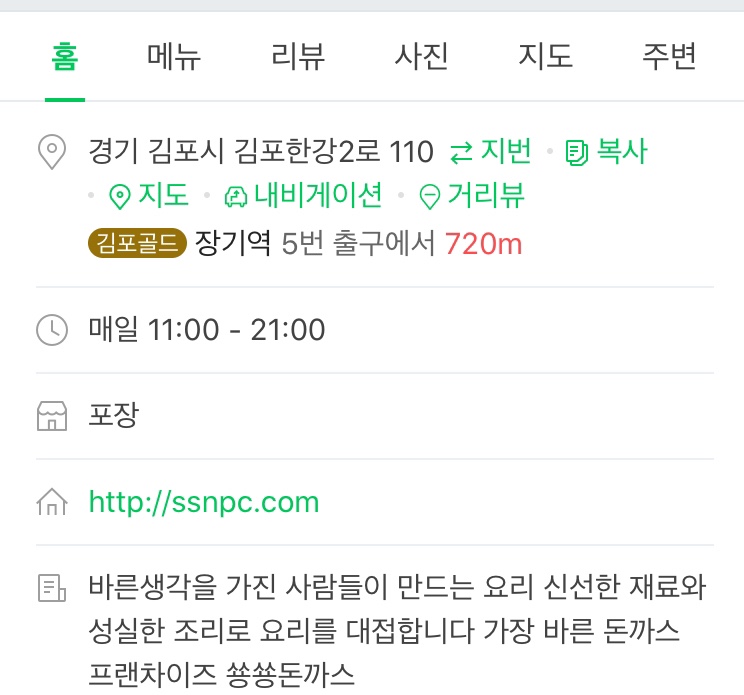Image resolution: width=744 pixels, height=695 pixels.
Task: Tap the 홈 tab
Action: click(65, 55)
